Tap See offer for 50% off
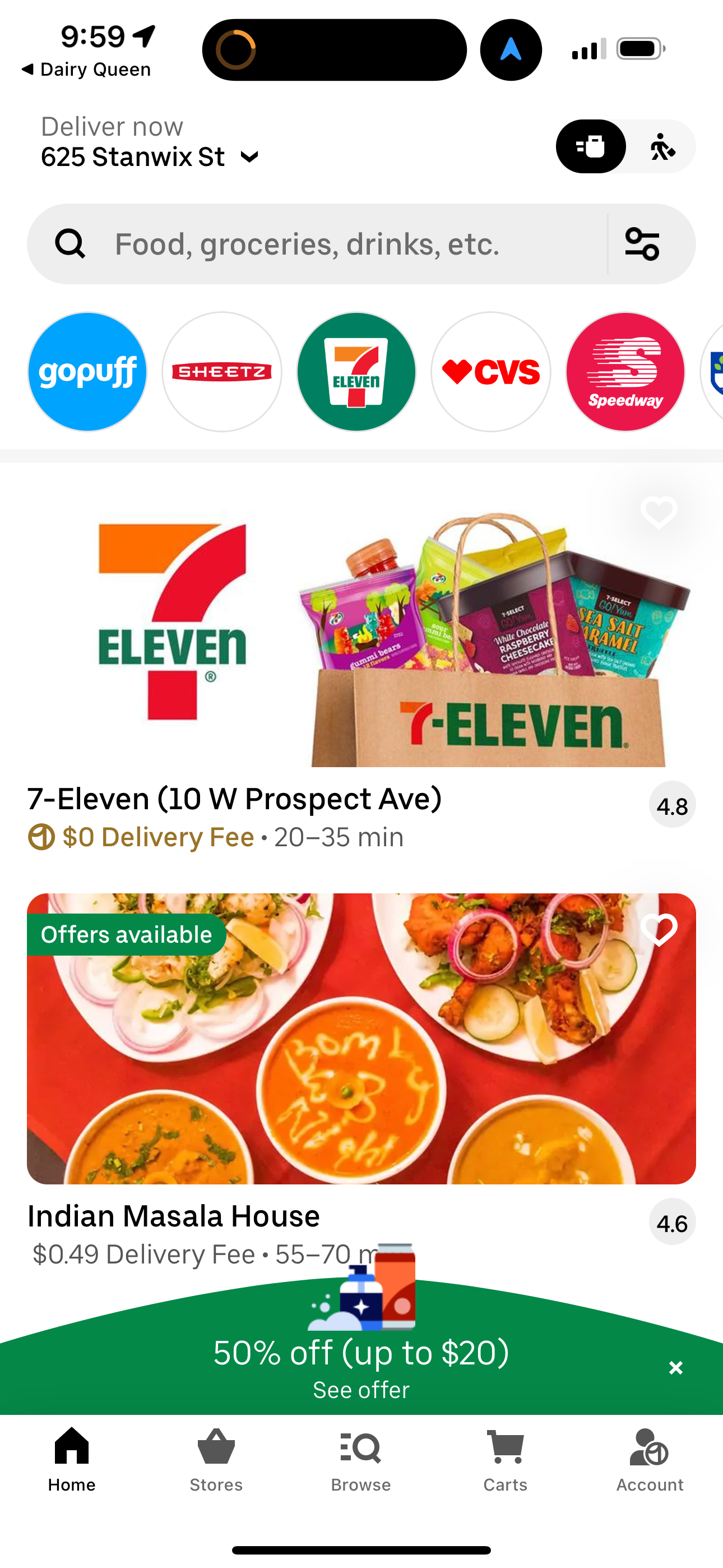Image resolution: width=723 pixels, height=1568 pixels. click(361, 1390)
